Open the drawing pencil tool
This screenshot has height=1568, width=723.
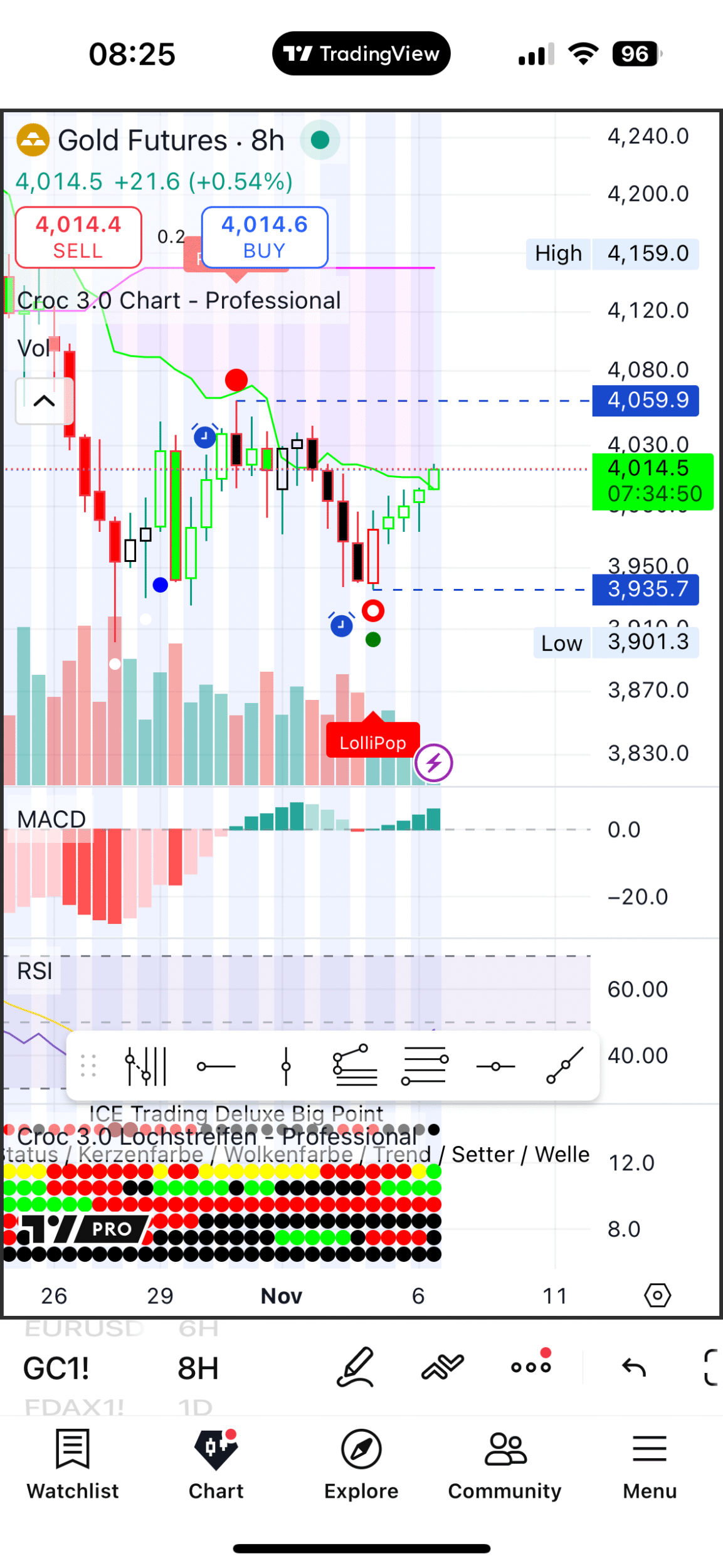click(356, 1367)
